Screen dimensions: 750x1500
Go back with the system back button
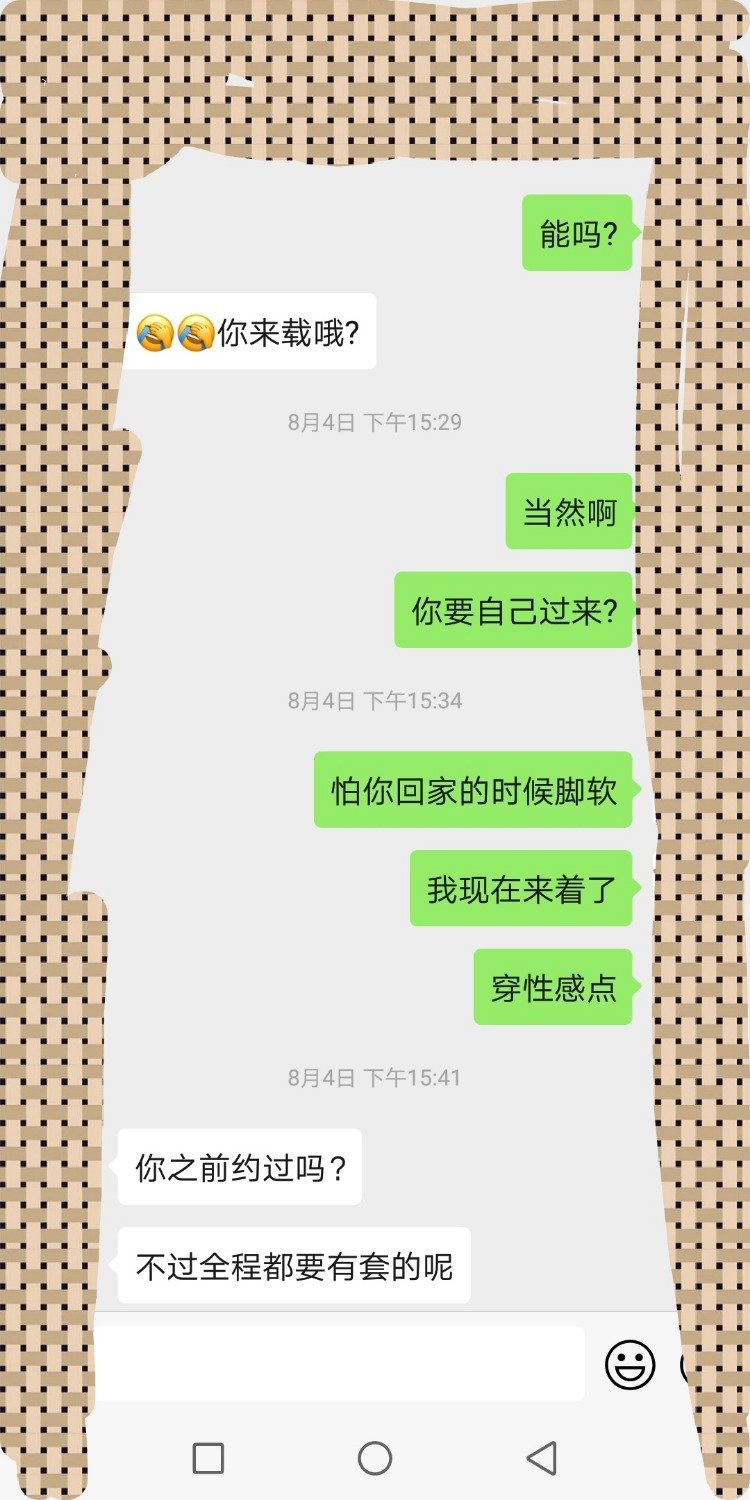point(541,1459)
